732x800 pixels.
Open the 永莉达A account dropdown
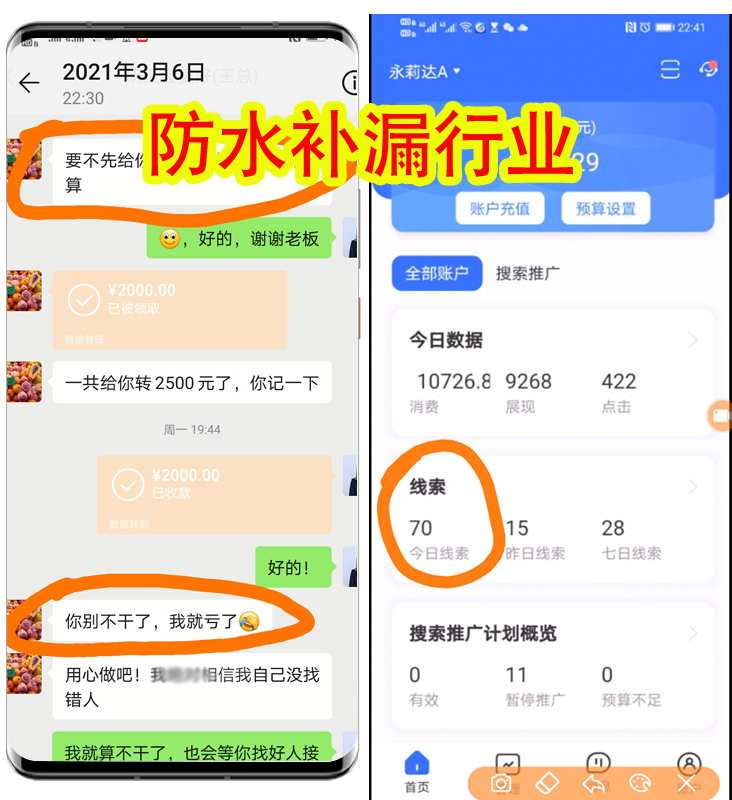[419, 70]
